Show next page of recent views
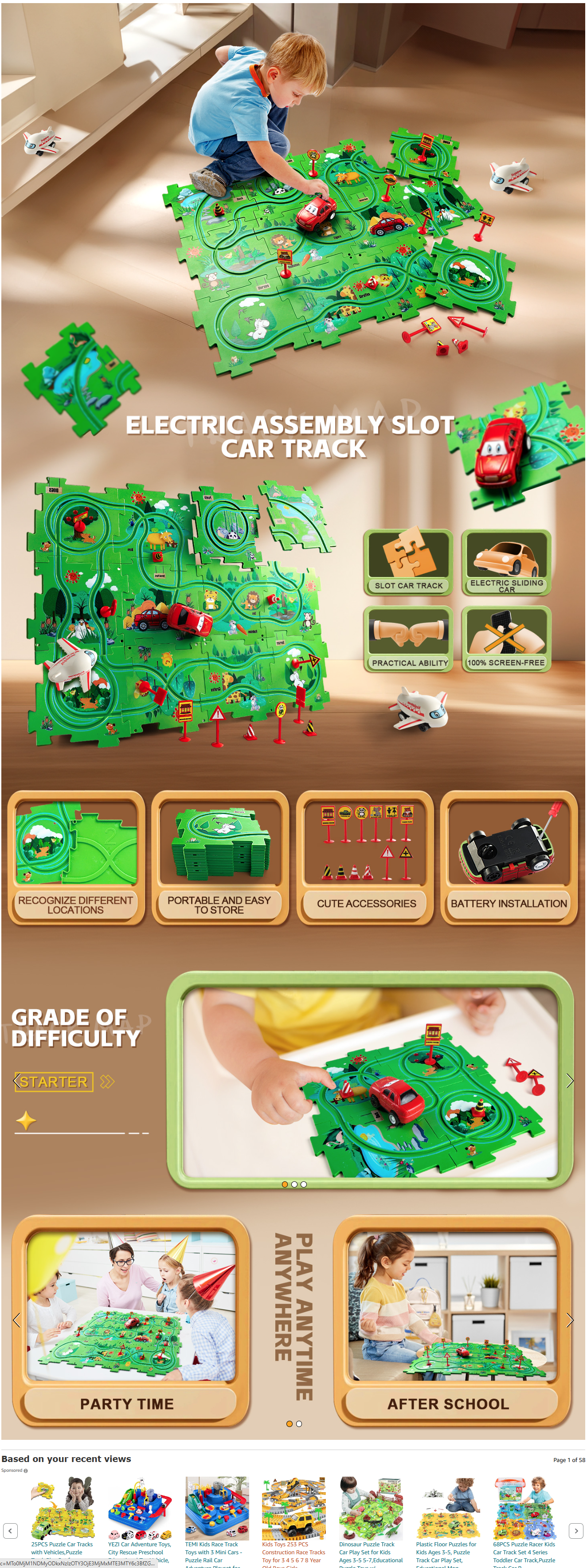 (576, 1531)
